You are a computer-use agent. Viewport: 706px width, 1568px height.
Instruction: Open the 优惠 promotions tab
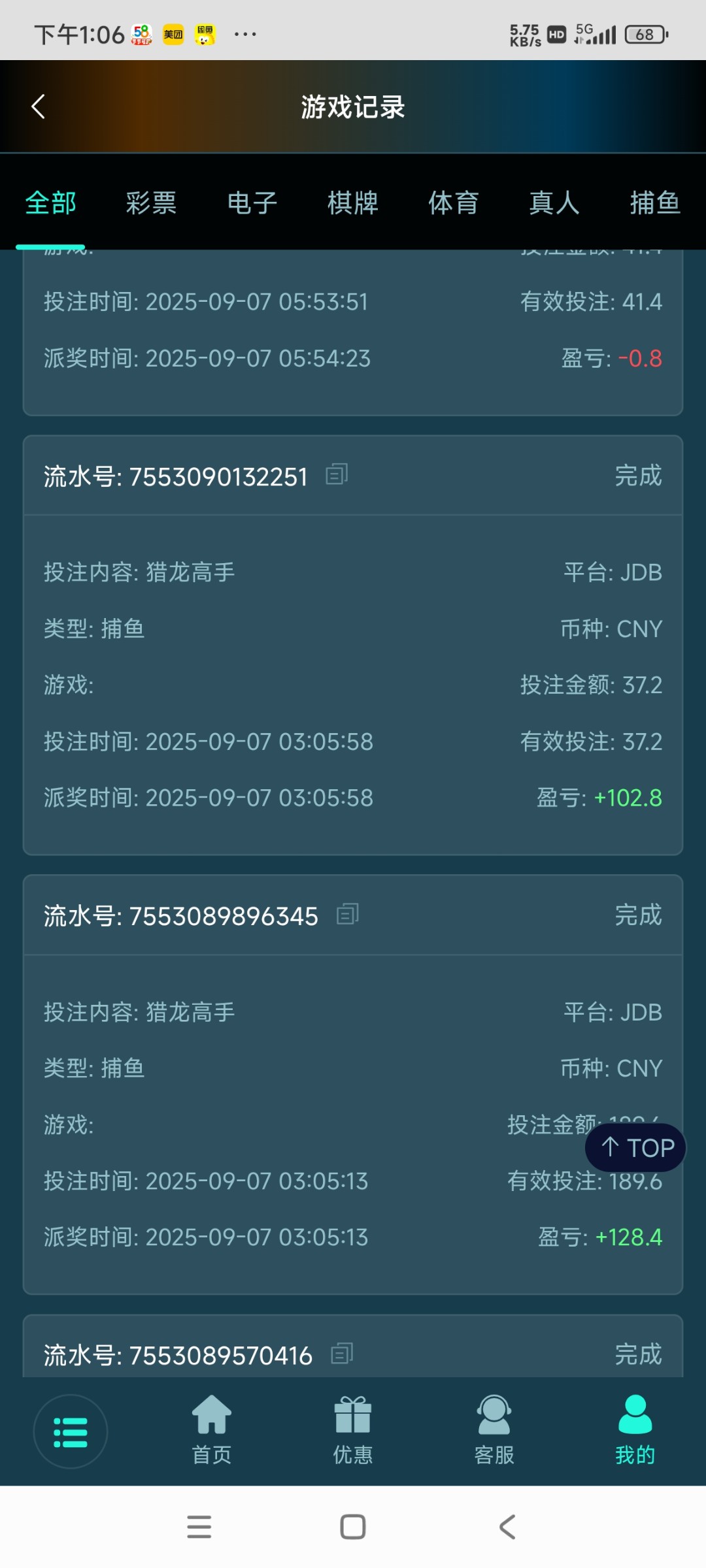click(x=353, y=1429)
